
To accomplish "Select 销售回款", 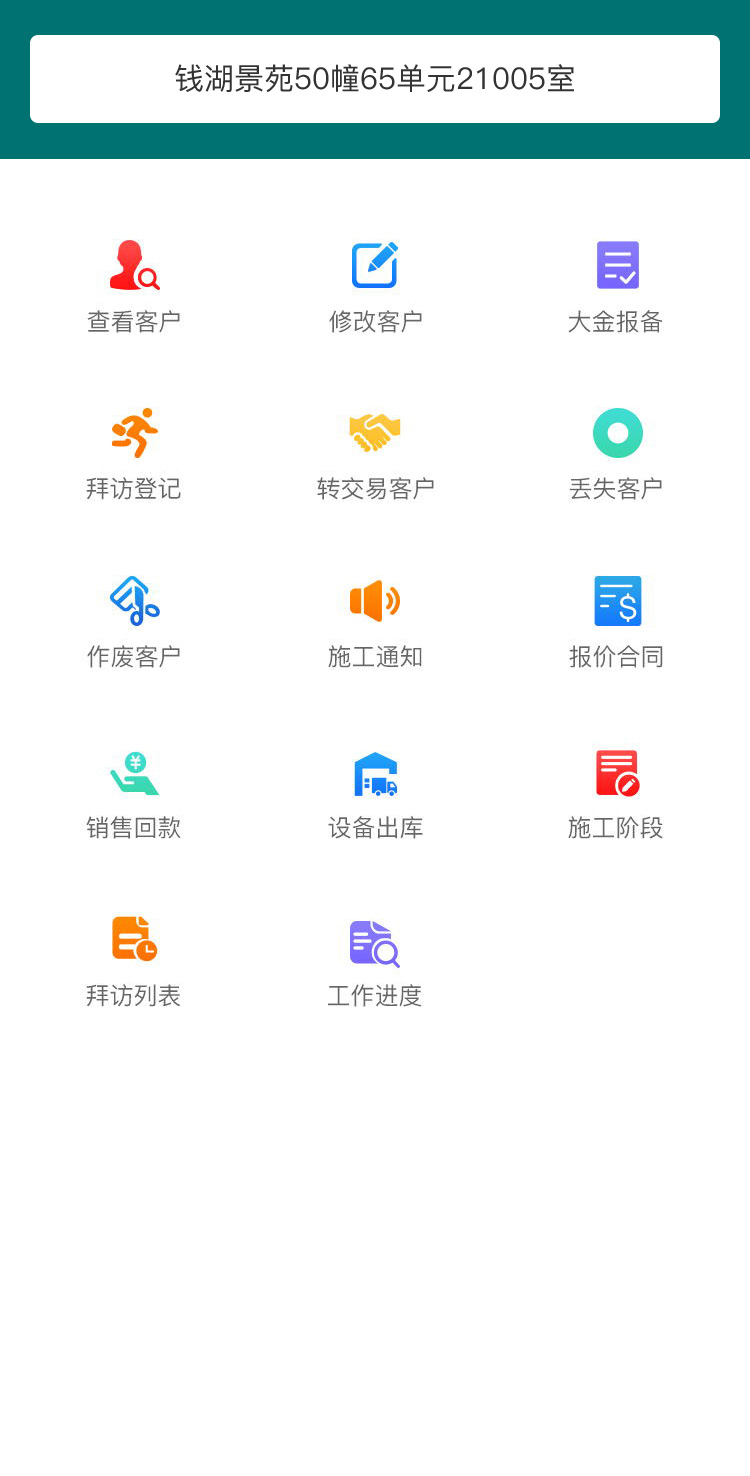I will click(x=134, y=795).
